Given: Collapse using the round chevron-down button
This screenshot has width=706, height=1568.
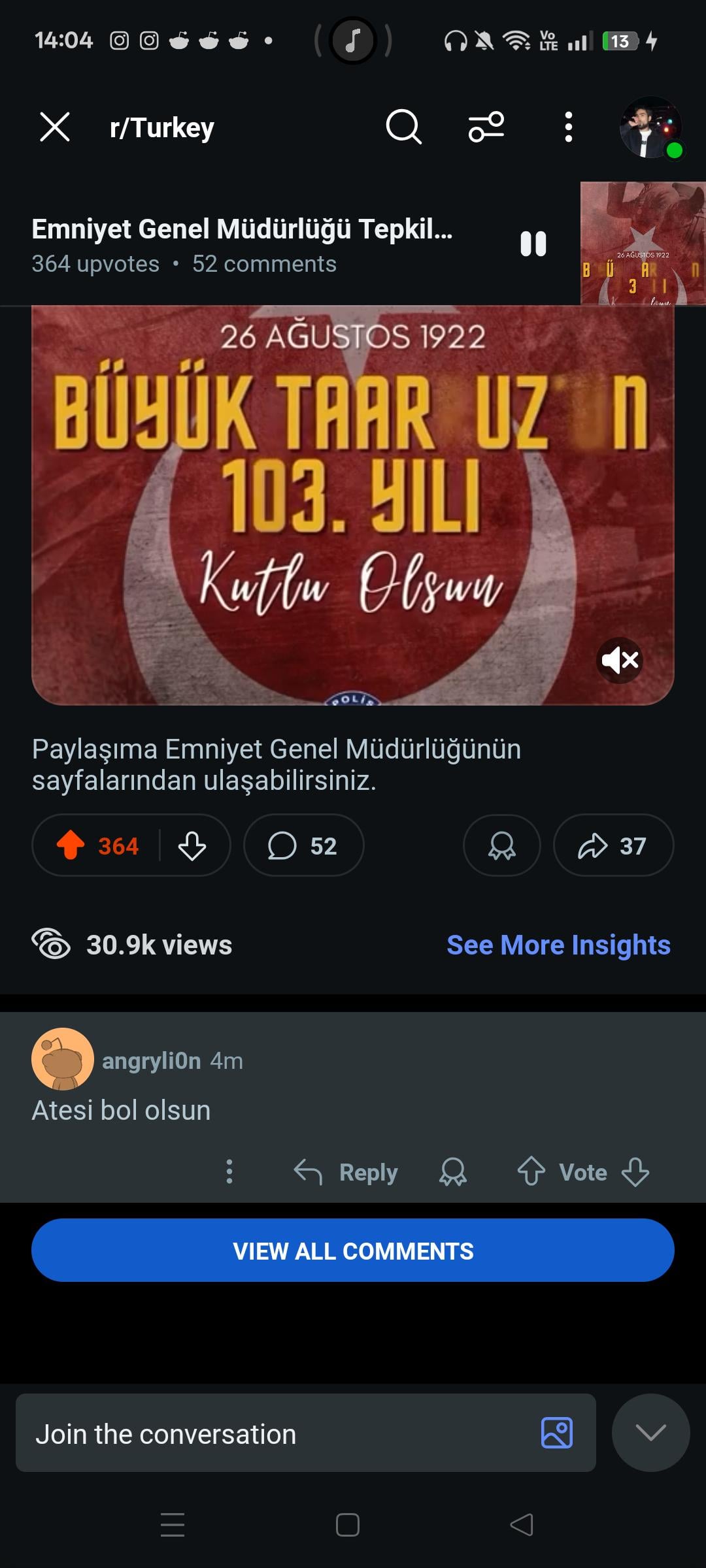Looking at the screenshot, I should [651, 1433].
